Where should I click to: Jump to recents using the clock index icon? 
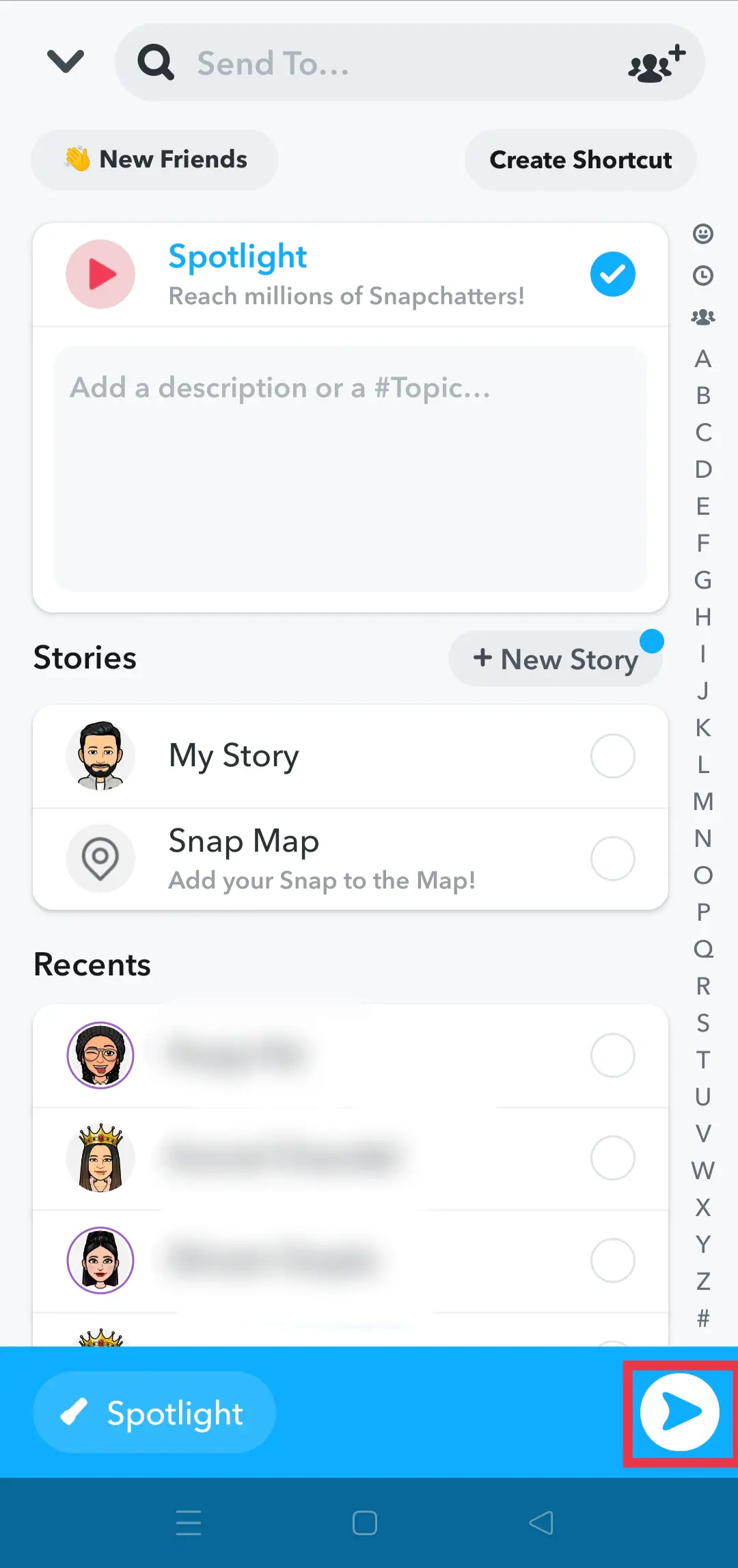tap(703, 276)
